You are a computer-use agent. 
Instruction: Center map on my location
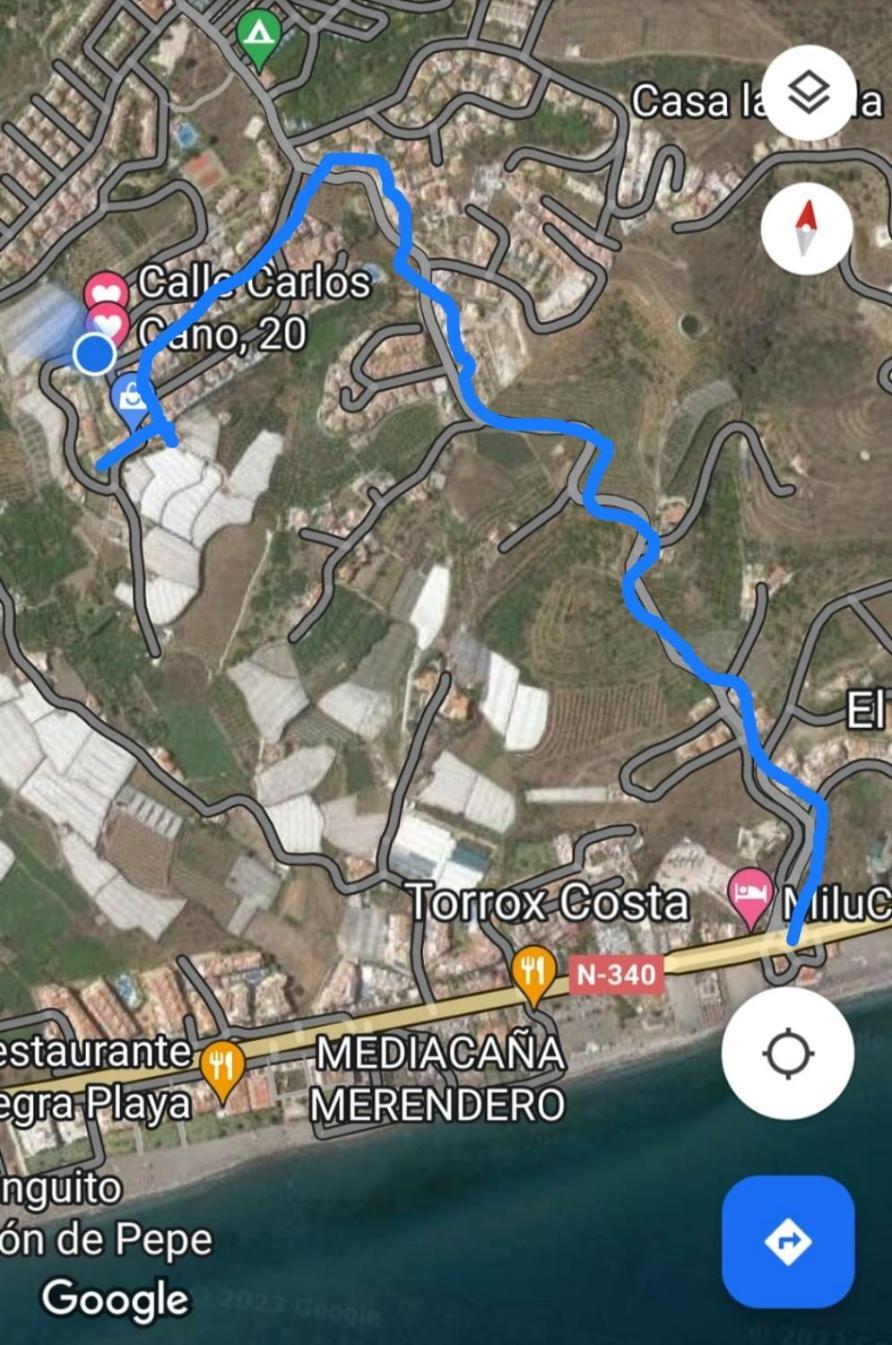788,1054
